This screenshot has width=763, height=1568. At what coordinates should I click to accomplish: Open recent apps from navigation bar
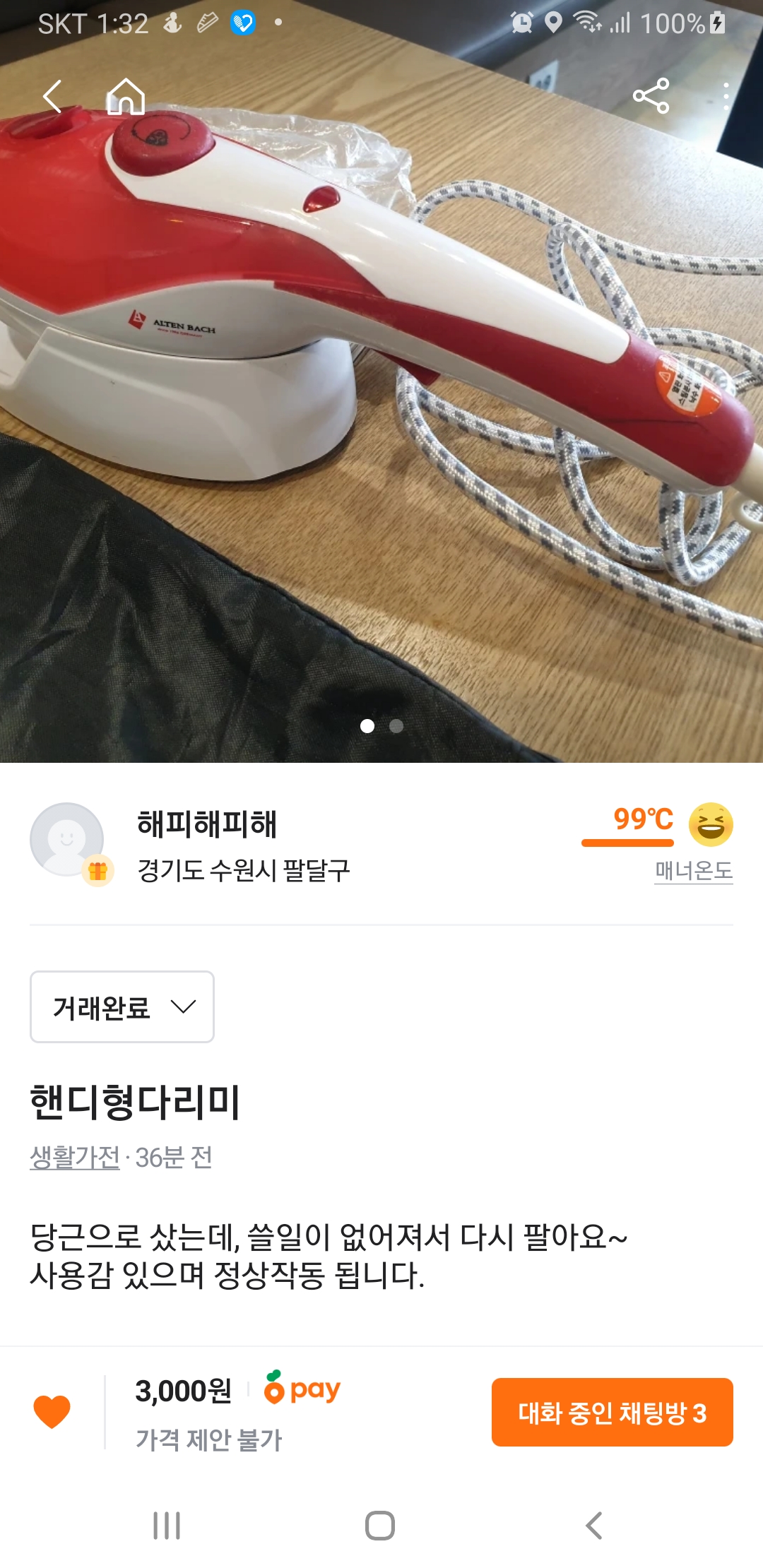click(x=167, y=1526)
